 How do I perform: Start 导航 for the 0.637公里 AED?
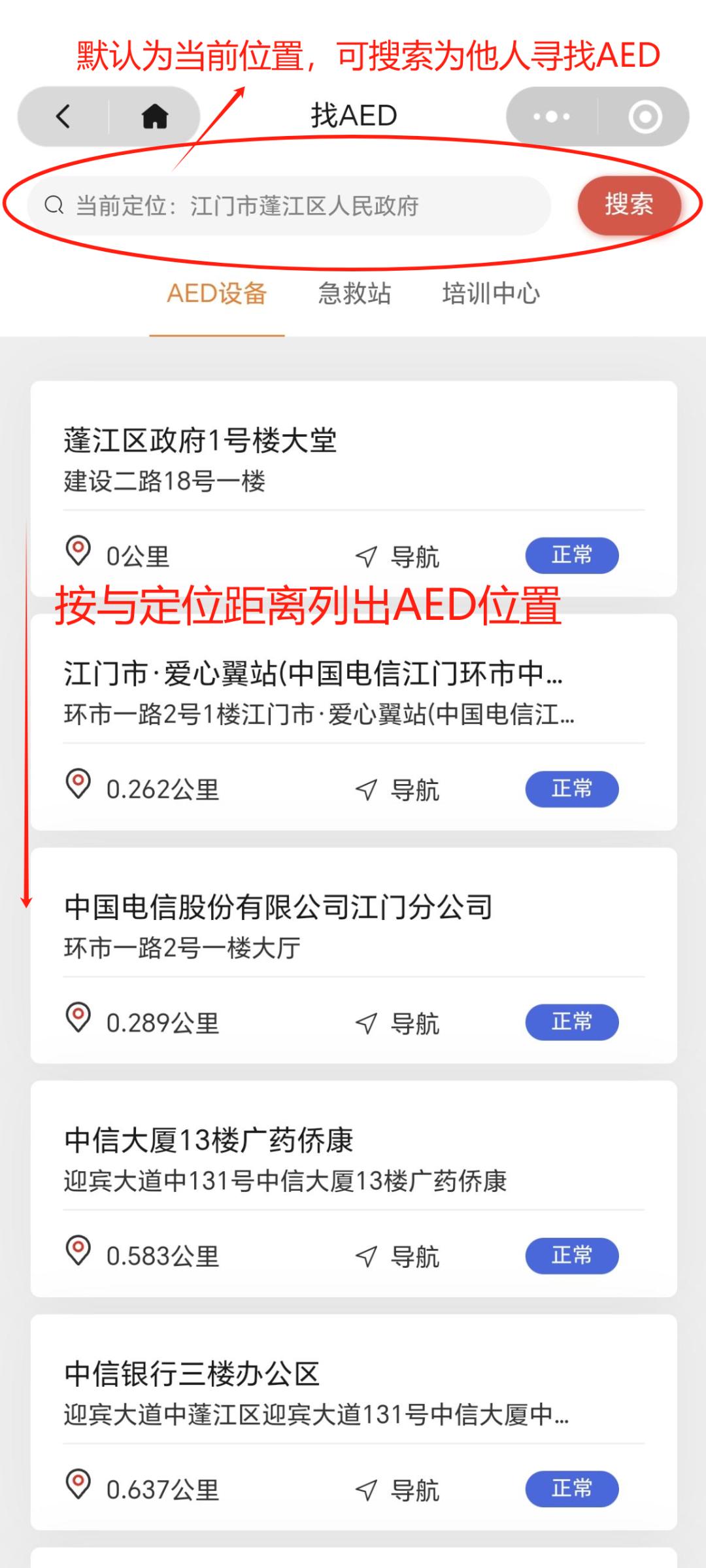pyautogui.click(x=398, y=1490)
